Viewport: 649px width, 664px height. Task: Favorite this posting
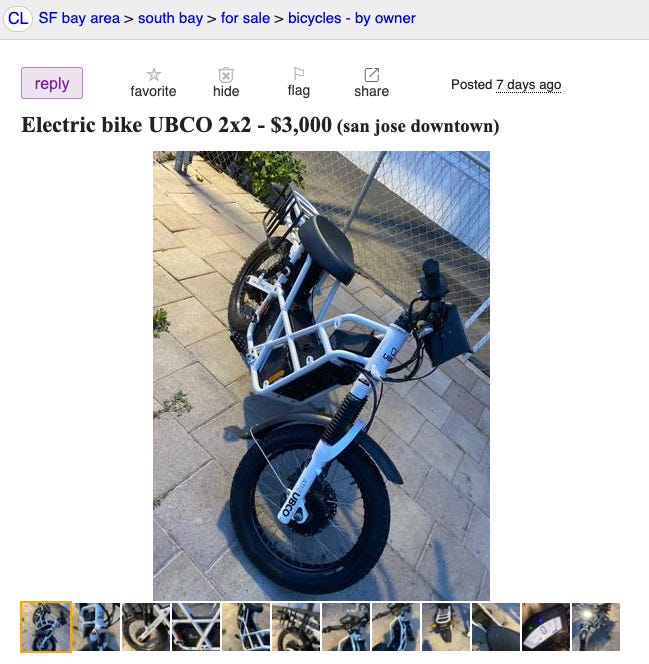(x=153, y=82)
